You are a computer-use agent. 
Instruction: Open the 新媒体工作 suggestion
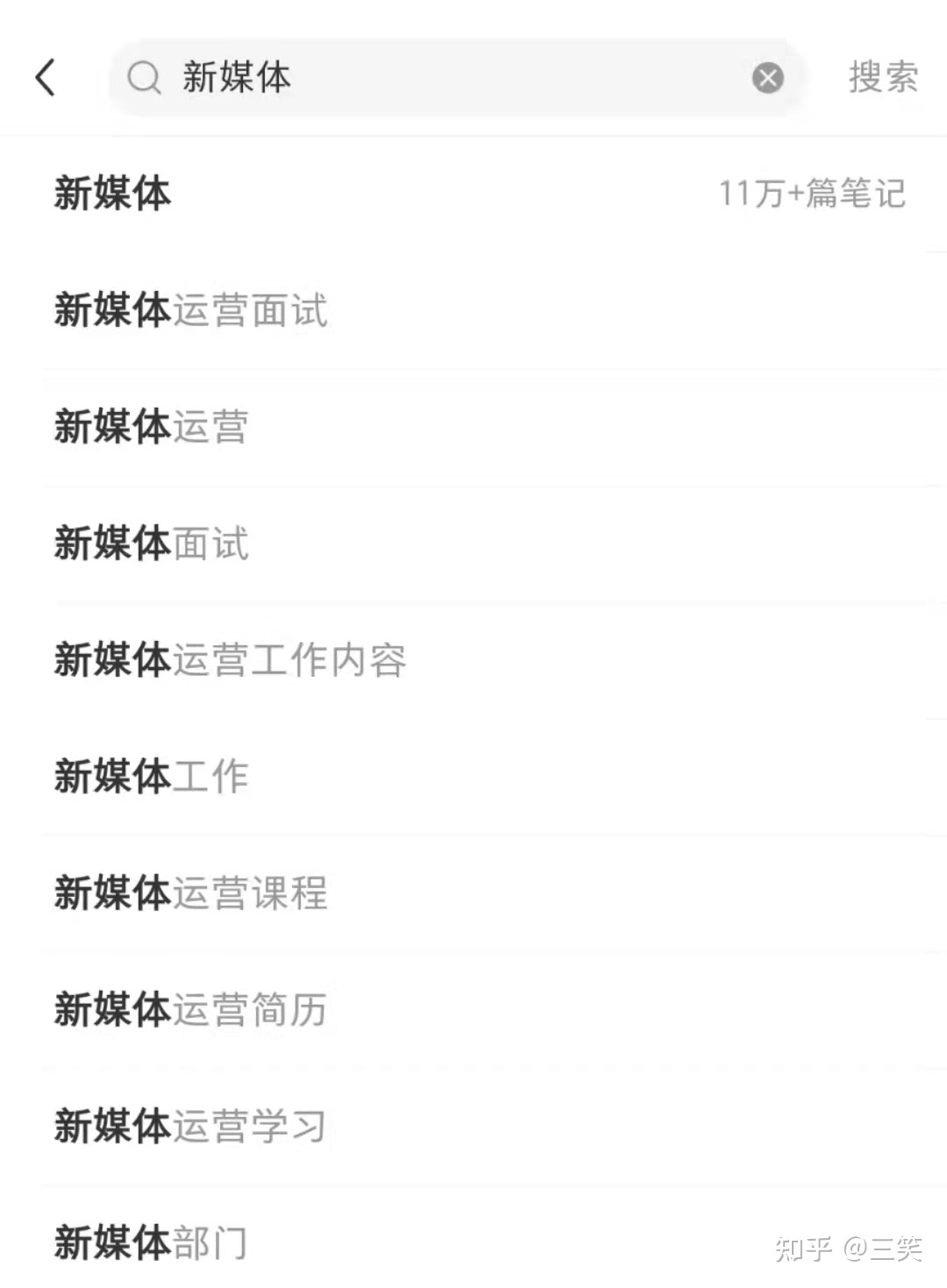[x=151, y=777]
